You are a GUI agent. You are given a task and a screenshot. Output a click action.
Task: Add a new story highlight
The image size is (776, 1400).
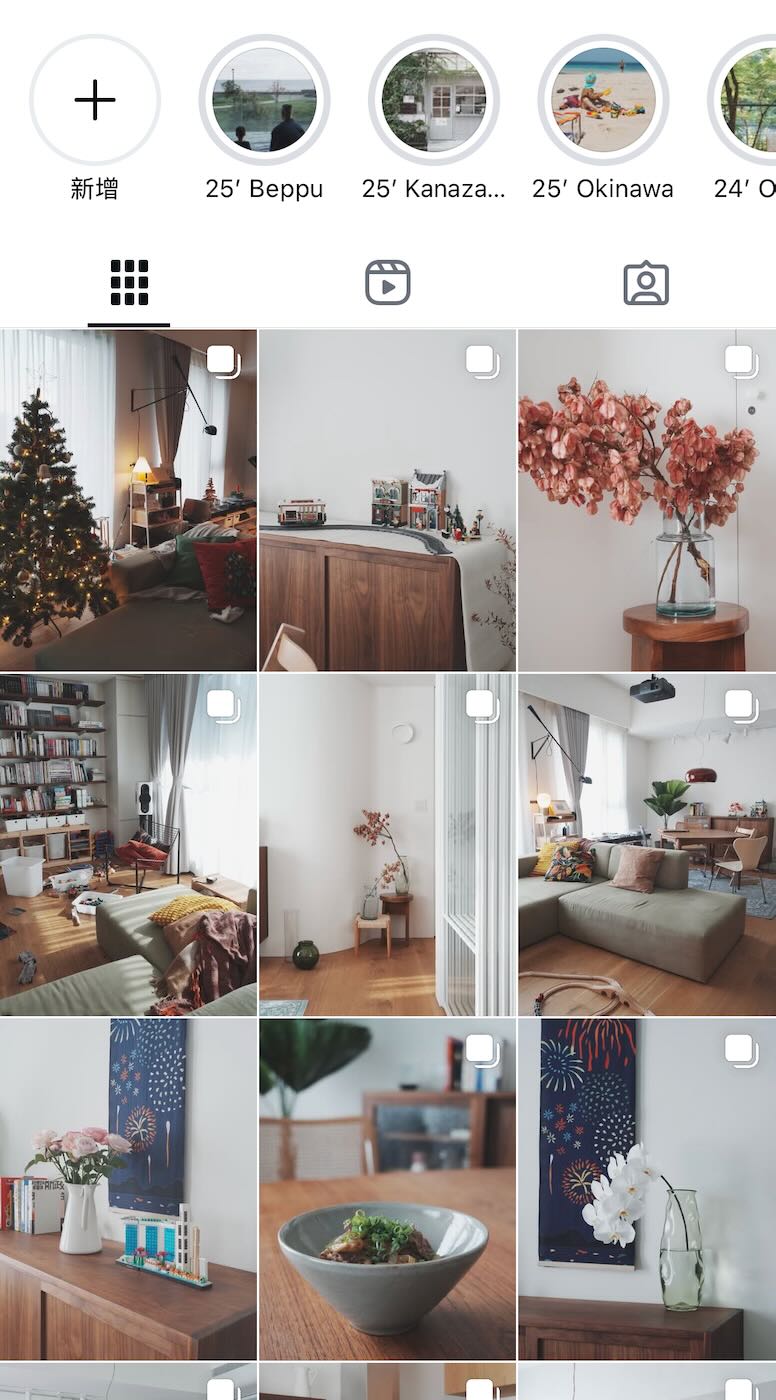[x=95, y=100]
